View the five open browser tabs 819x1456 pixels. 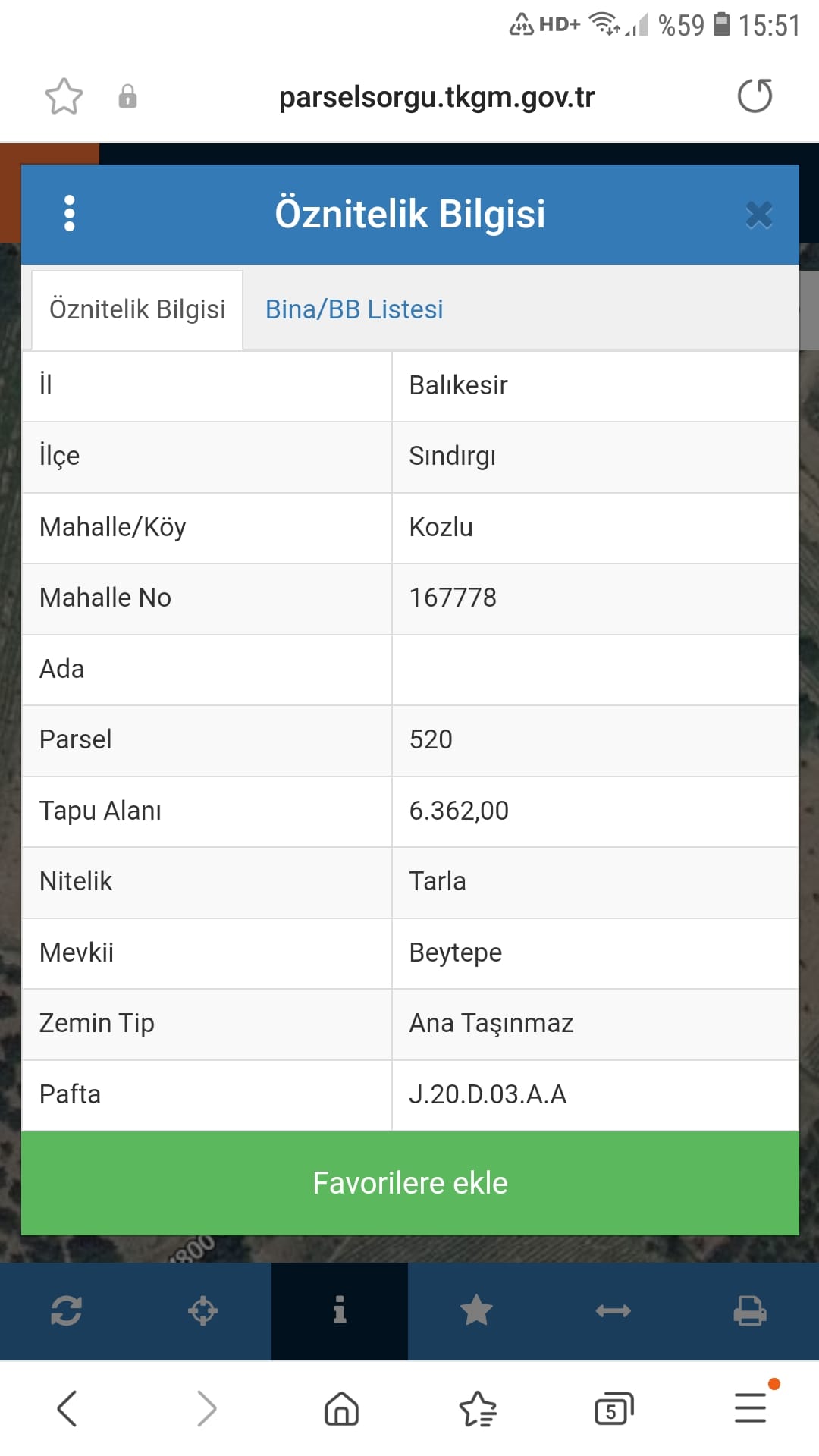click(x=613, y=1409)
